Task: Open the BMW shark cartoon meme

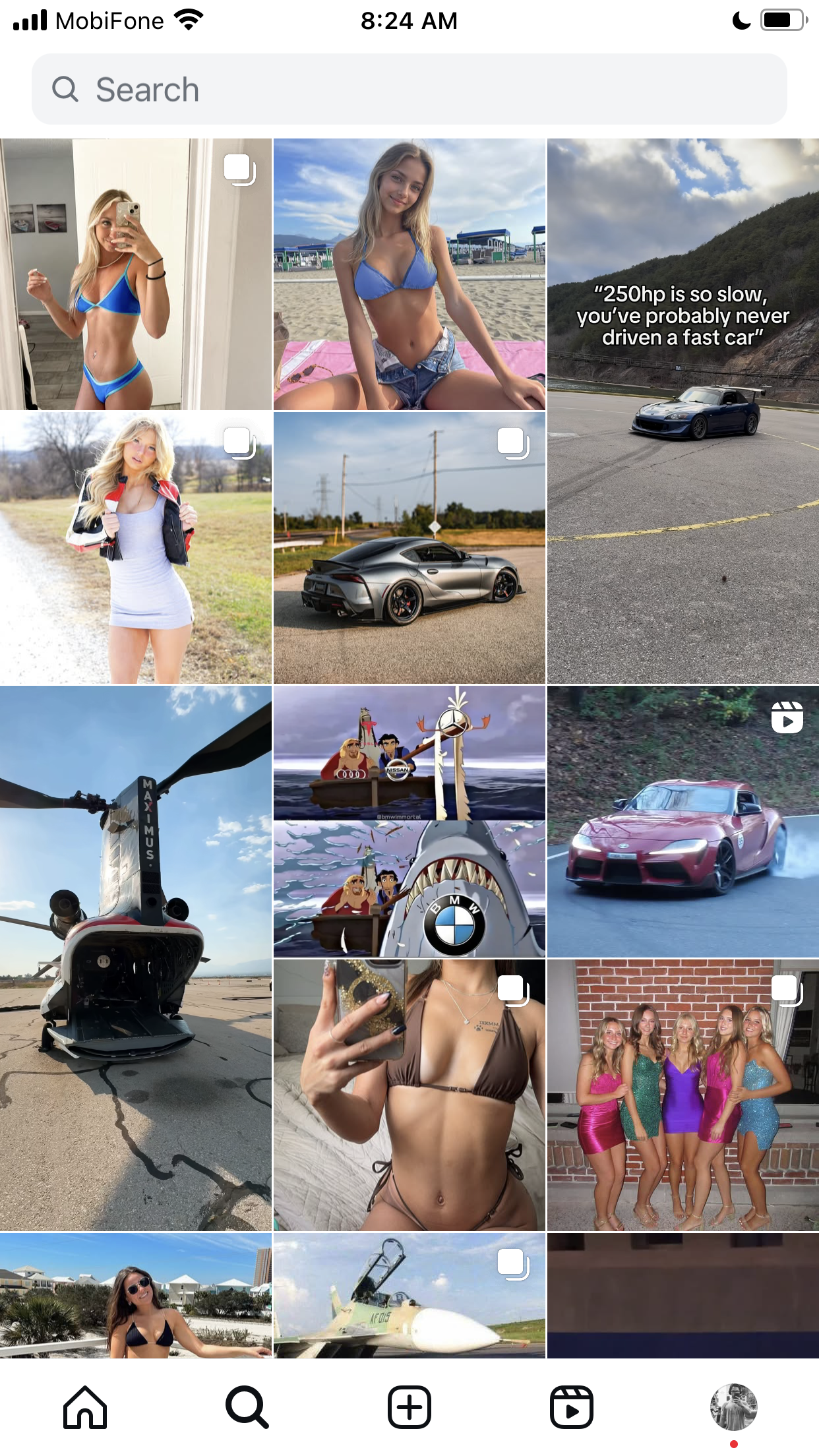Action: click(409, 822)
